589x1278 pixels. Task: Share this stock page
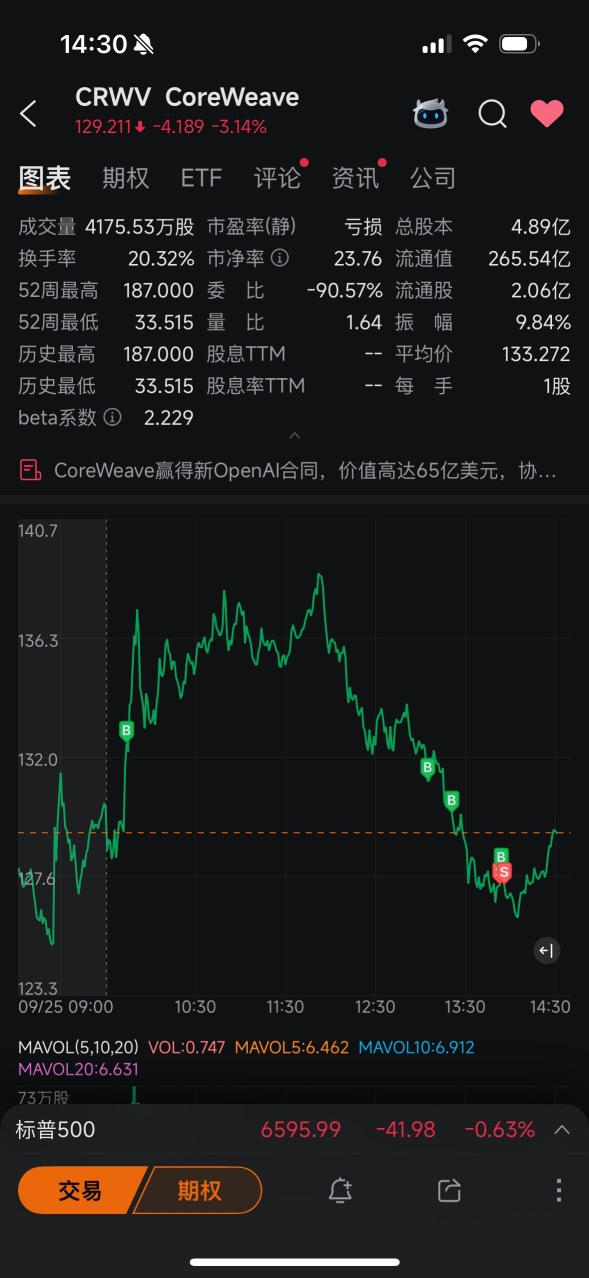pyautogui.click(x=449, y=1190)
